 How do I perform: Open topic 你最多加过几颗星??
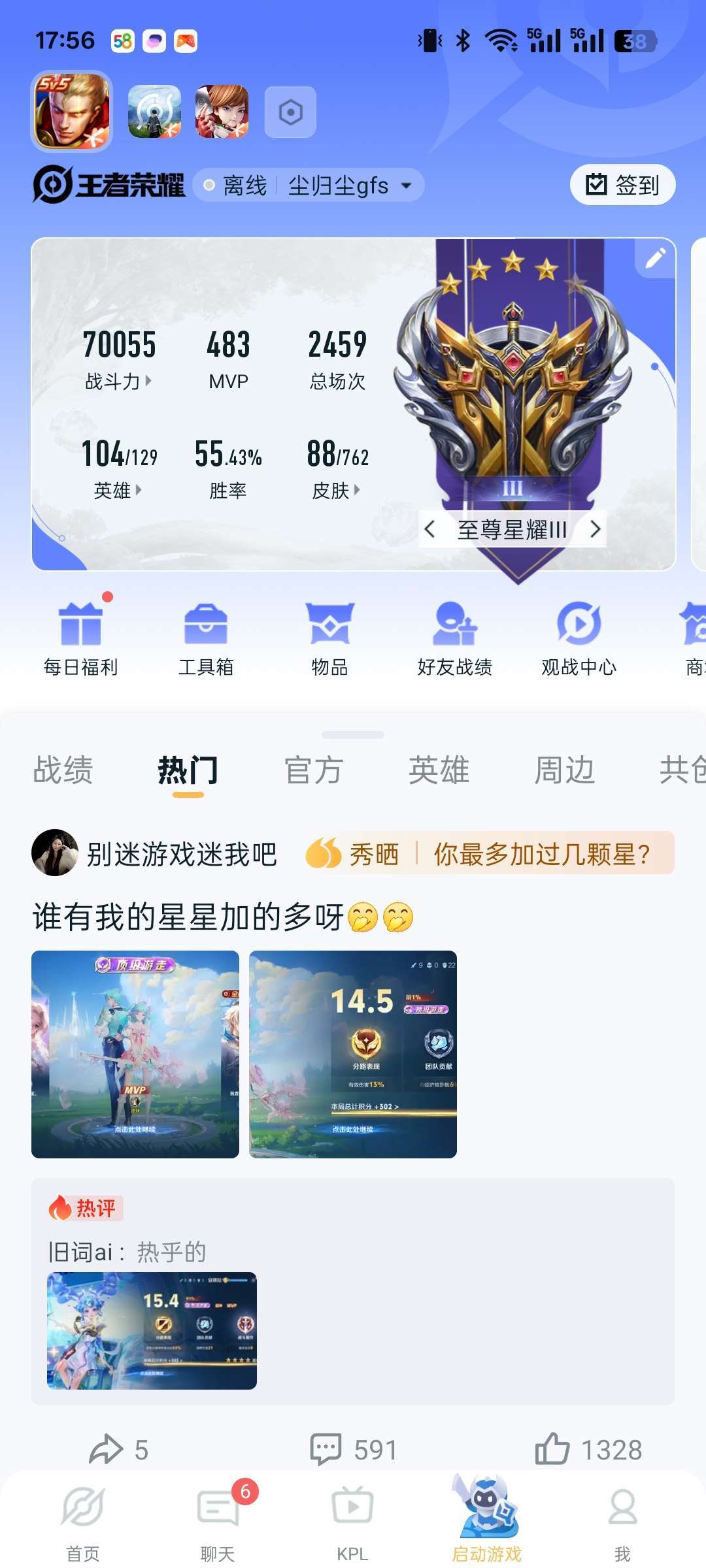click(543, 853)
